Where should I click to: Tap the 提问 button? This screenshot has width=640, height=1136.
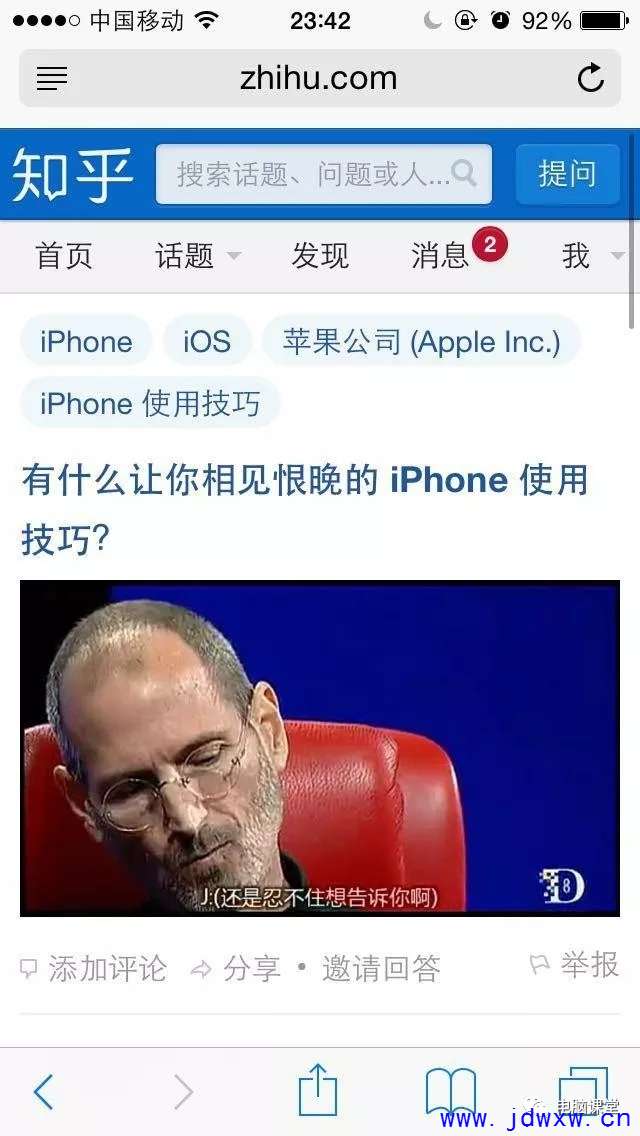coord(568,174)
